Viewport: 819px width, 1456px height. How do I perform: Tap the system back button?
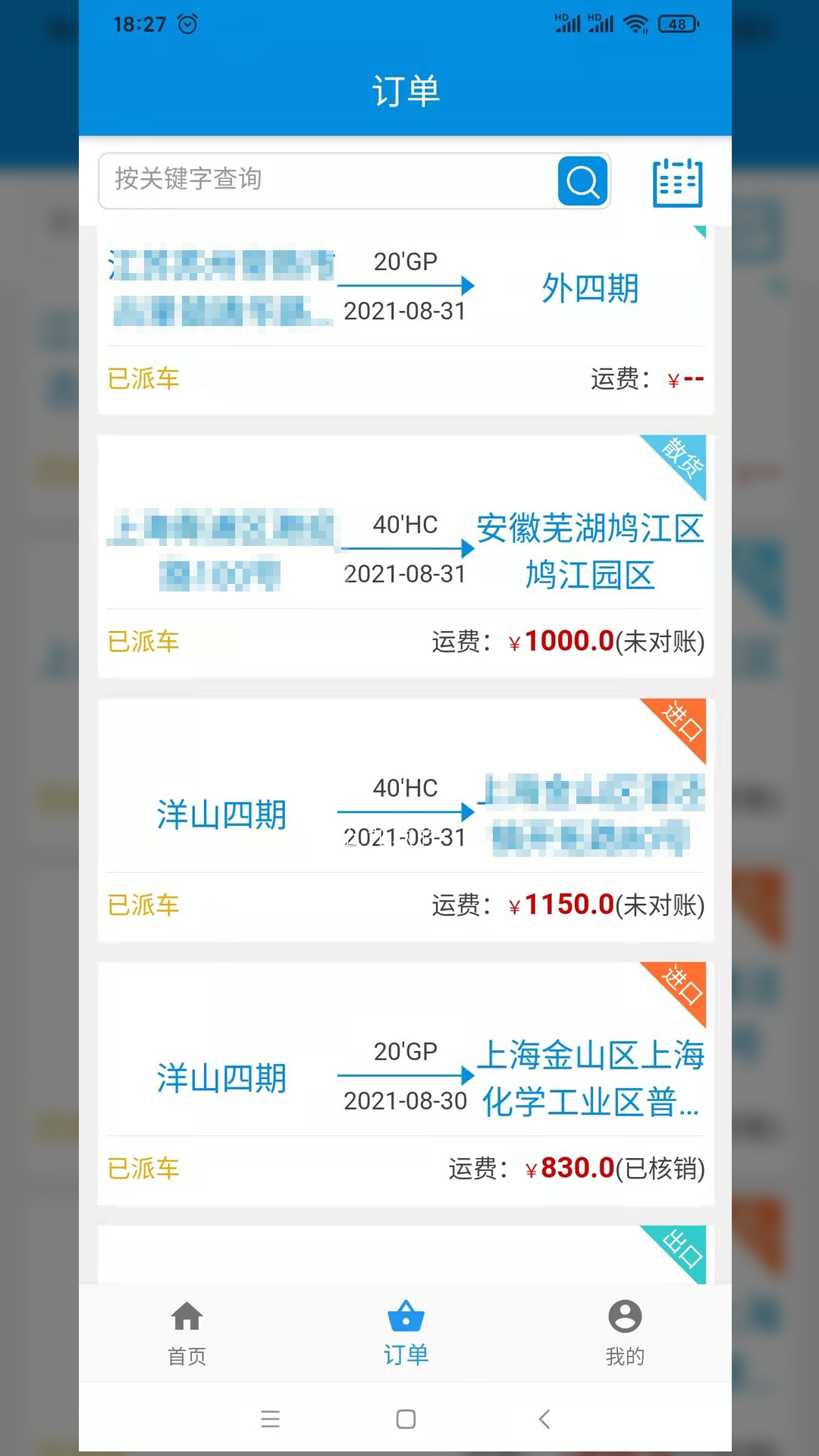point(544,1419)
